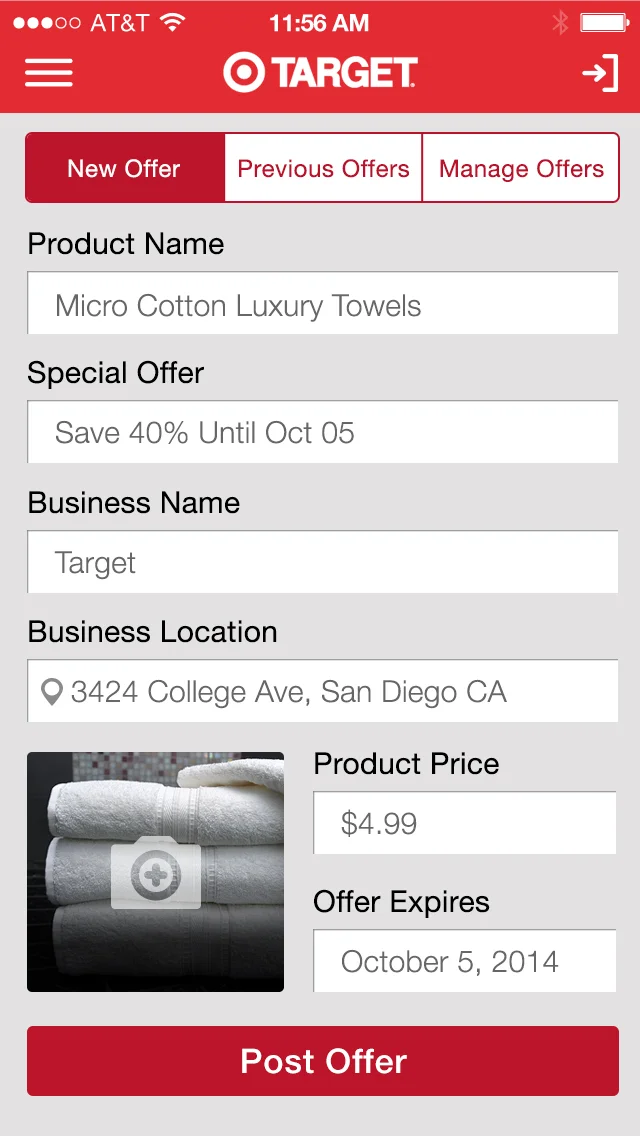Edit the Product Price field
The image size is (640, 1136).
point(465,824)
